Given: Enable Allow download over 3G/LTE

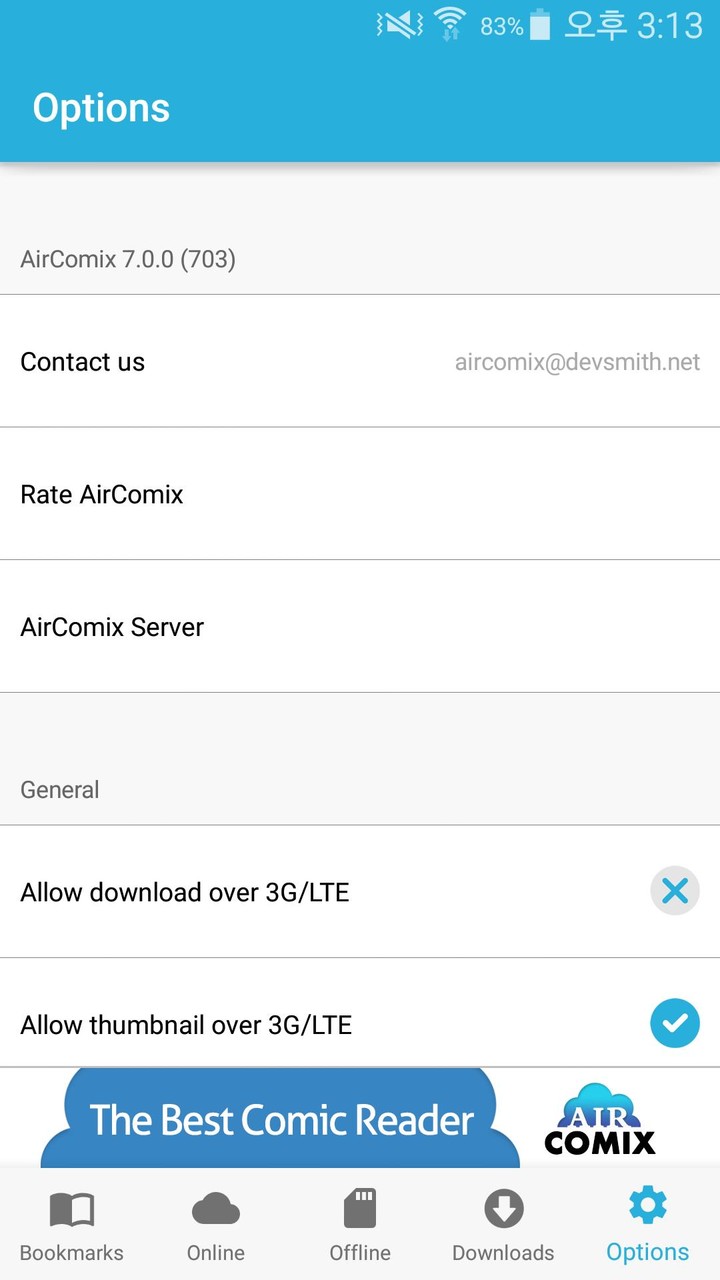Looking at the screenshot, I should 674,891.
